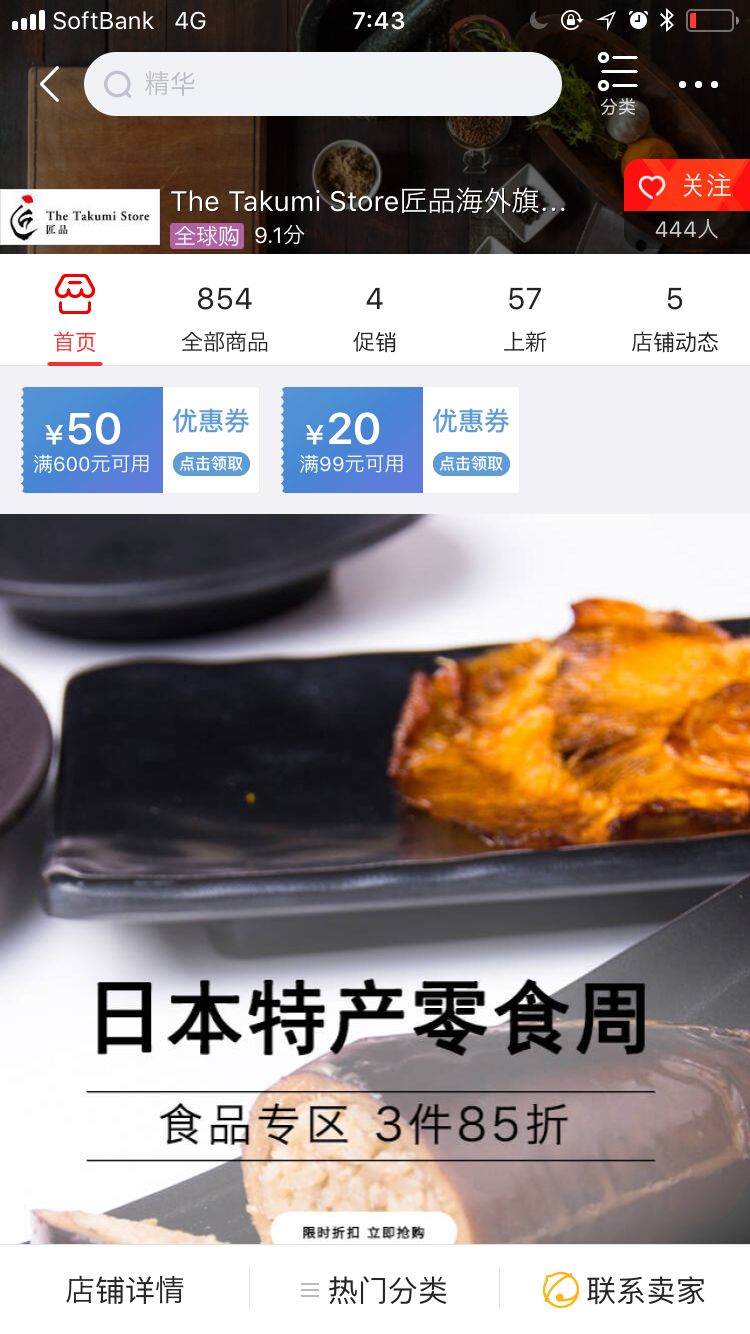
Task: Claim the ¥50 coupon
Action: tap(140, 440)
